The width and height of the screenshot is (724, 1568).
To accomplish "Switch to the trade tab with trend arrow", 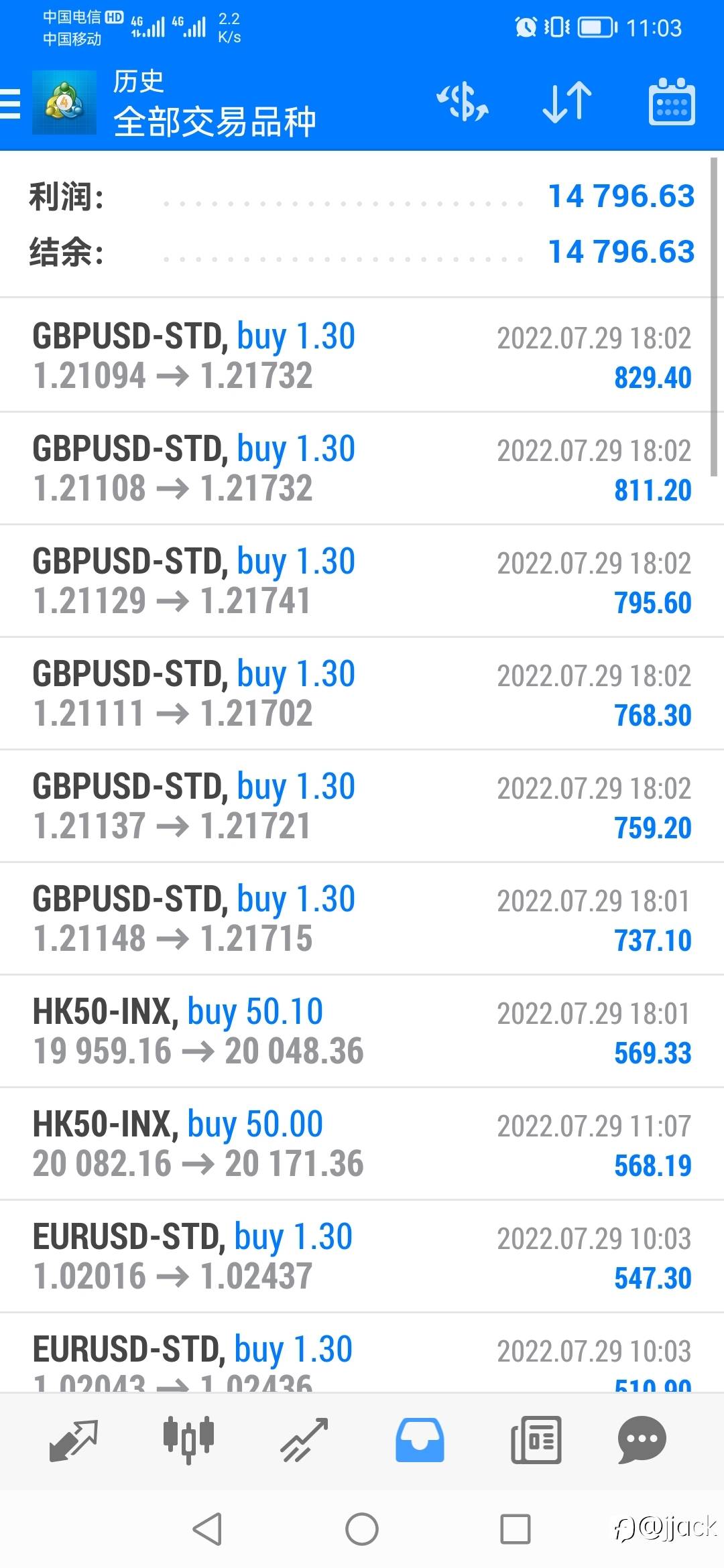I will click(304, 1440).
